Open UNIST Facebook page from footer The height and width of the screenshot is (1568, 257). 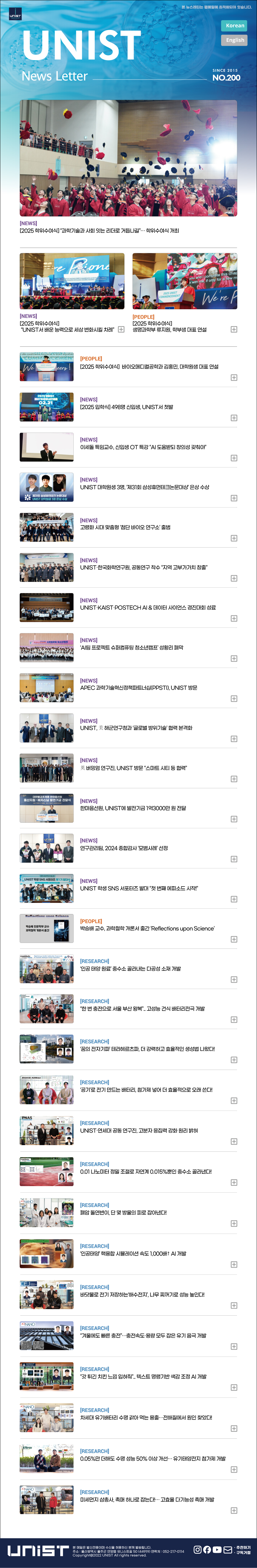pyautogui.click(x=207, y=1549)
